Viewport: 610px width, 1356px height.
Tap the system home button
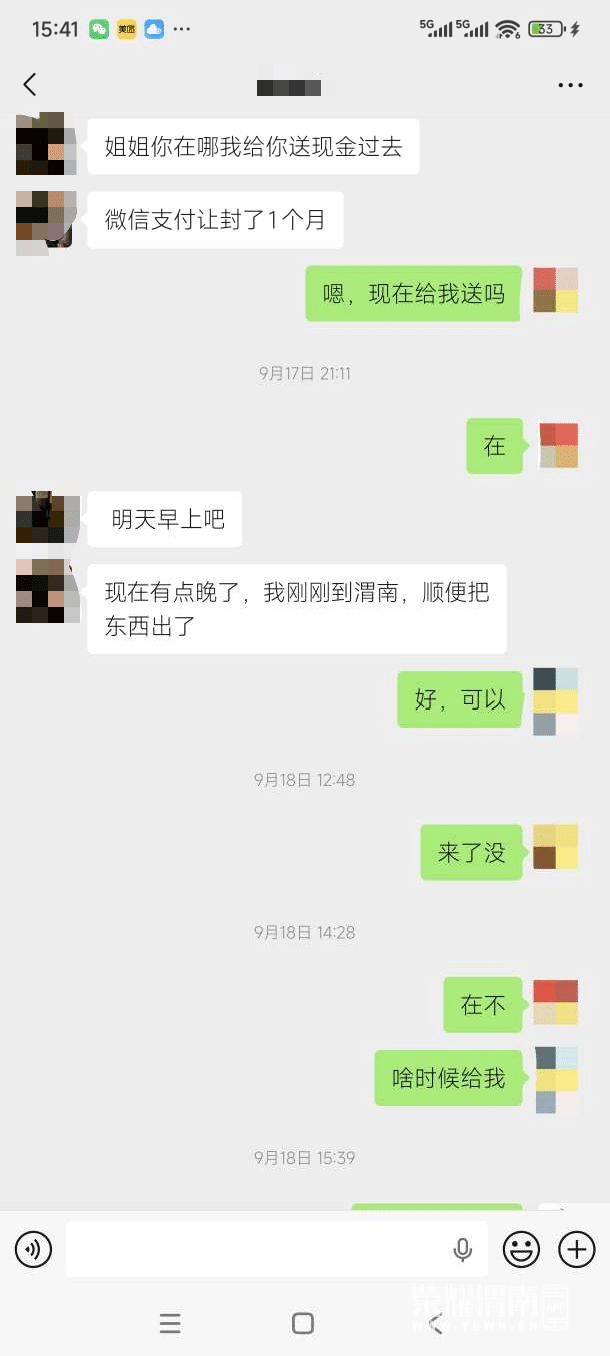(303, 1324)
